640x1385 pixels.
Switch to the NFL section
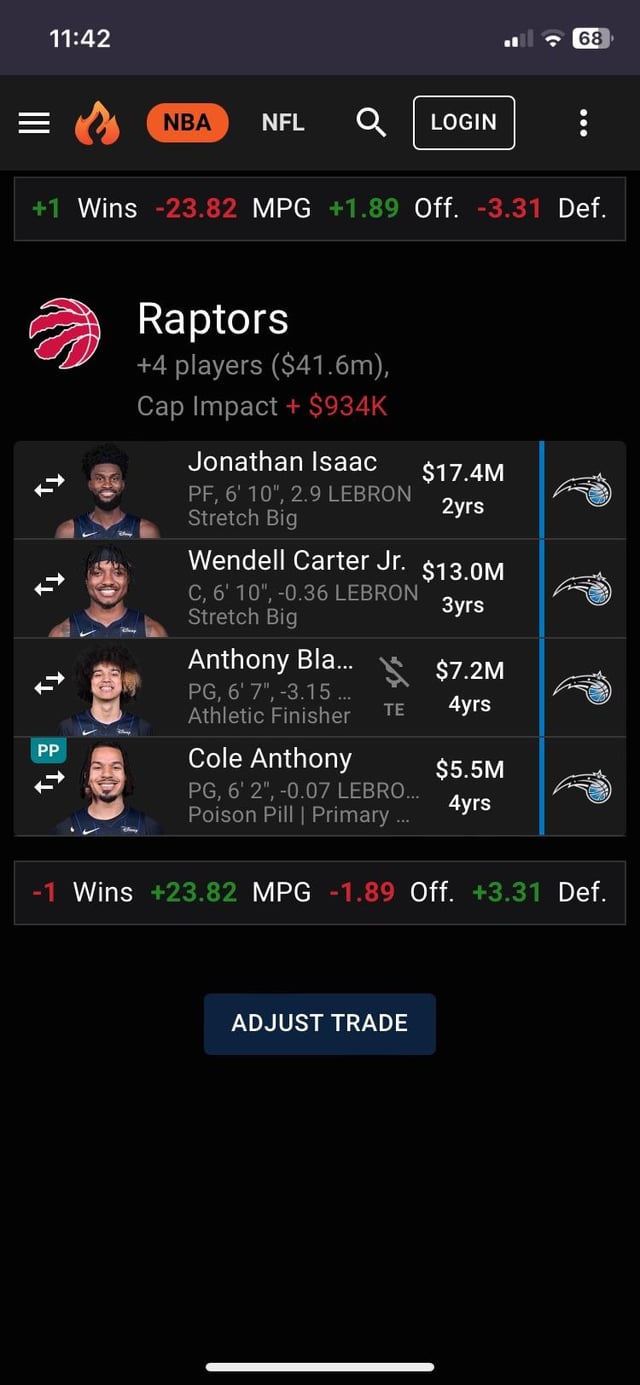pyautogui.click(x=283, y=123)
